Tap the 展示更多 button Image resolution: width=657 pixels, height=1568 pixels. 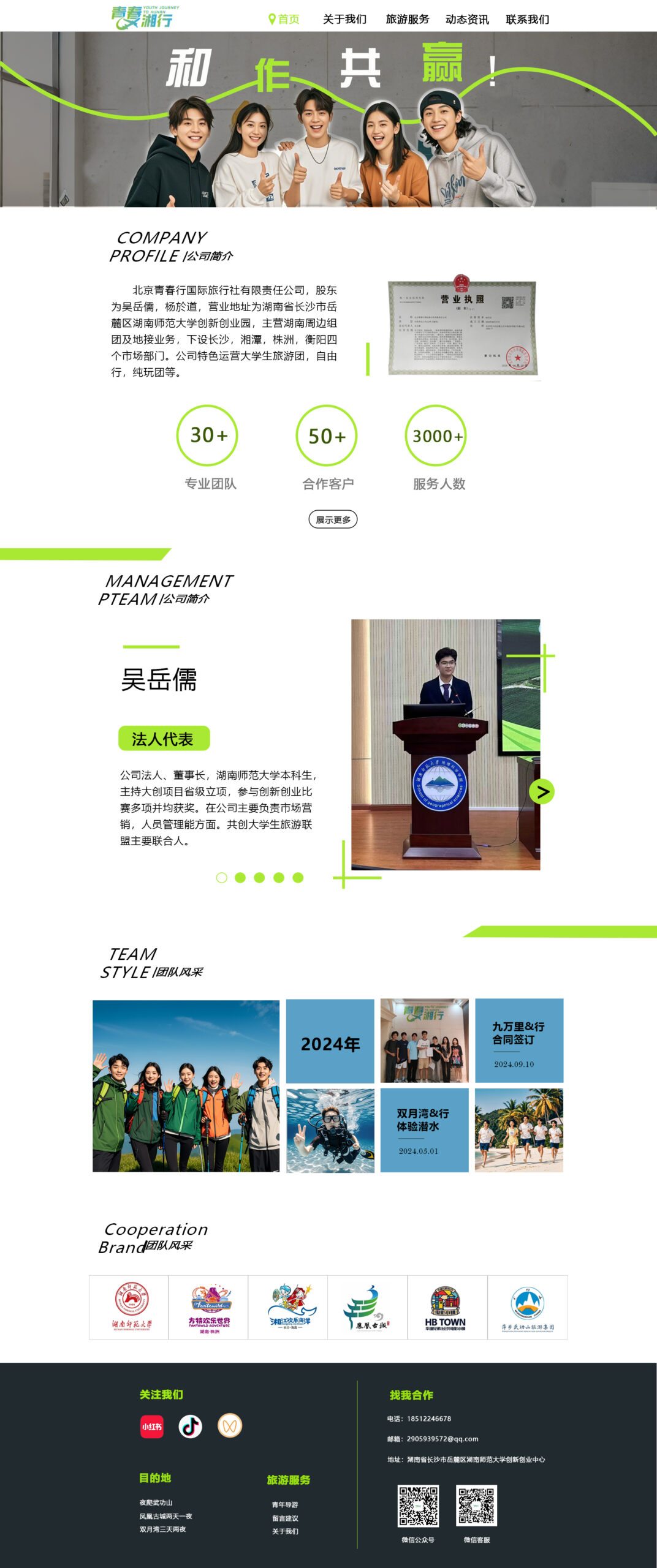pyautogui.click(x=333, y=519)
